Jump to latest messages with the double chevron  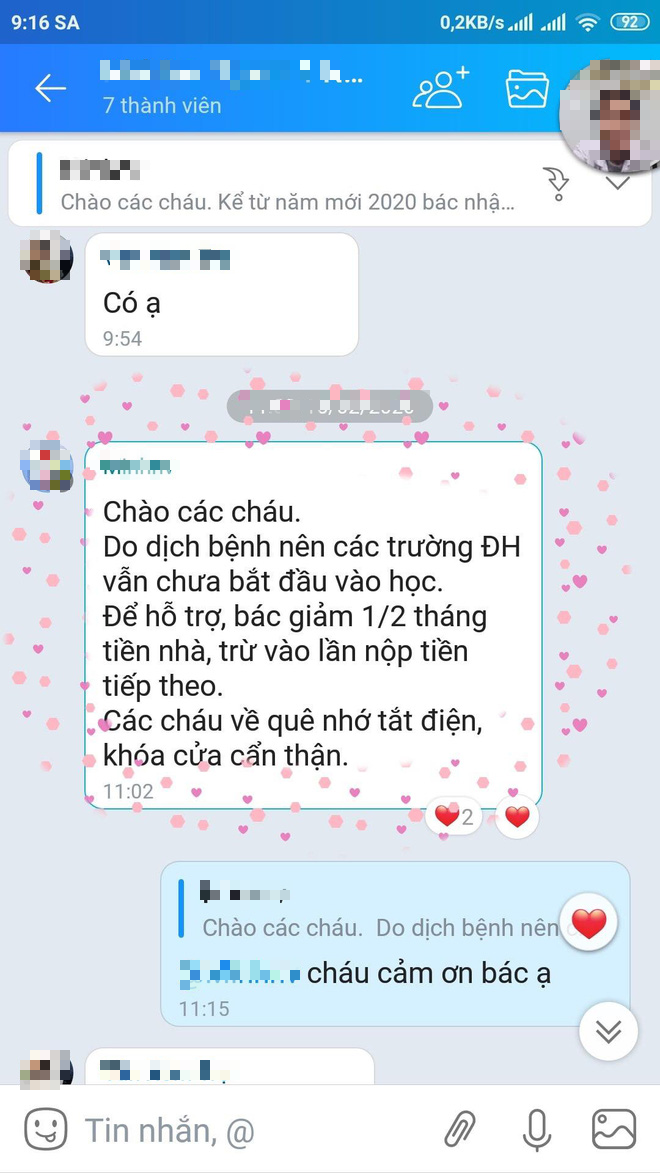[x=608, y=1031]
